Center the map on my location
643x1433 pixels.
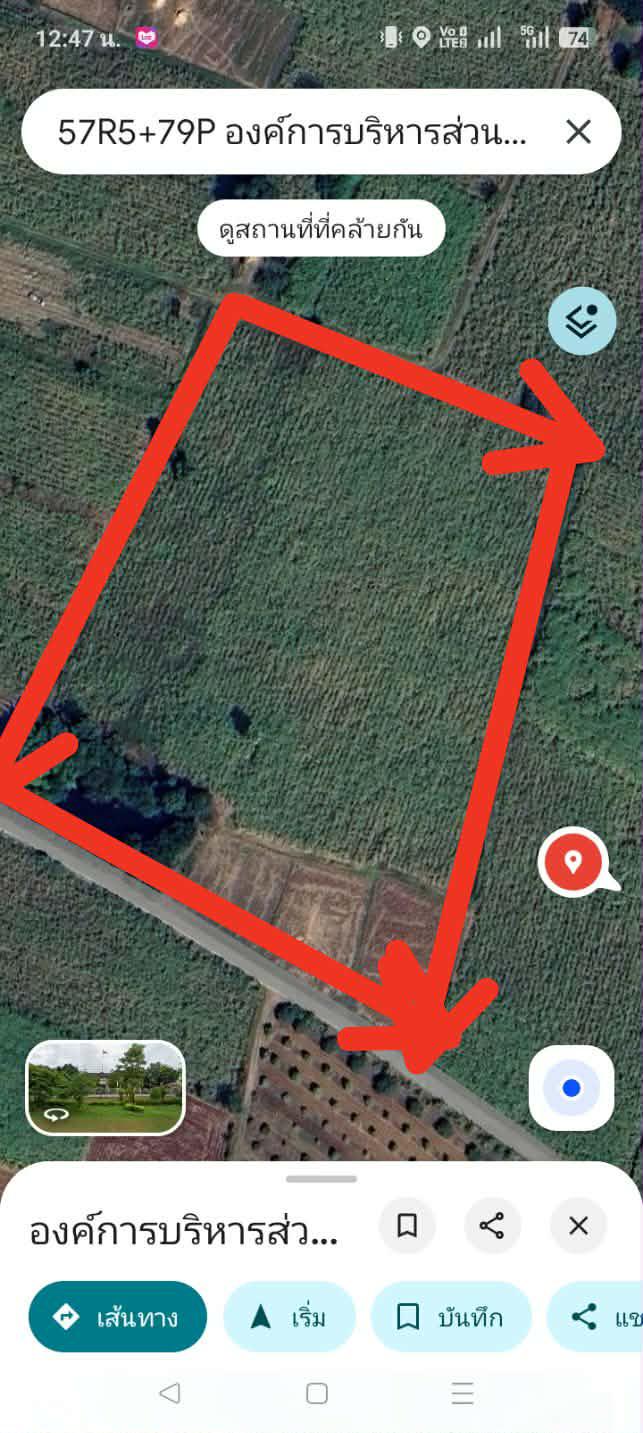coord(571,1088)
